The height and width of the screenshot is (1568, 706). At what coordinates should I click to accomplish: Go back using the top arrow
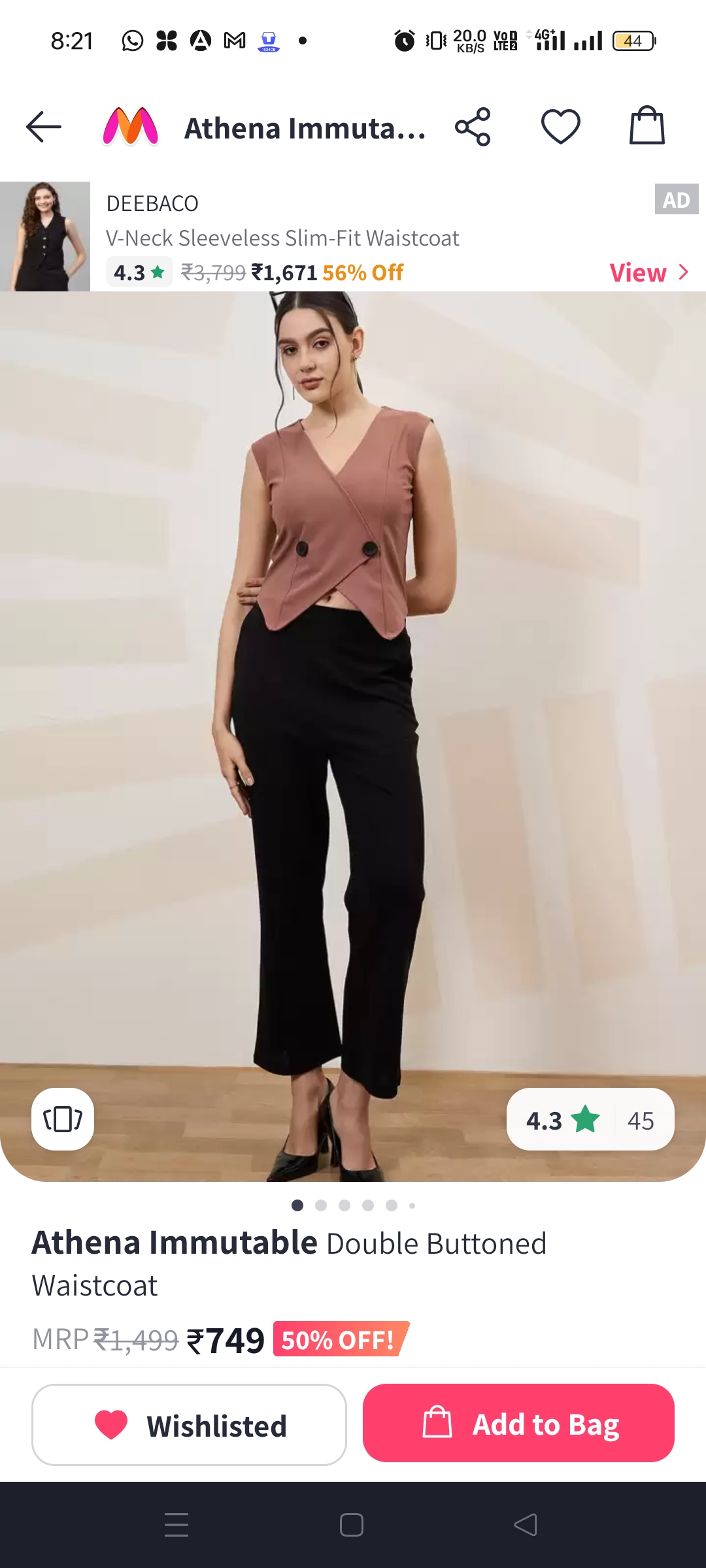coord(44,127)
